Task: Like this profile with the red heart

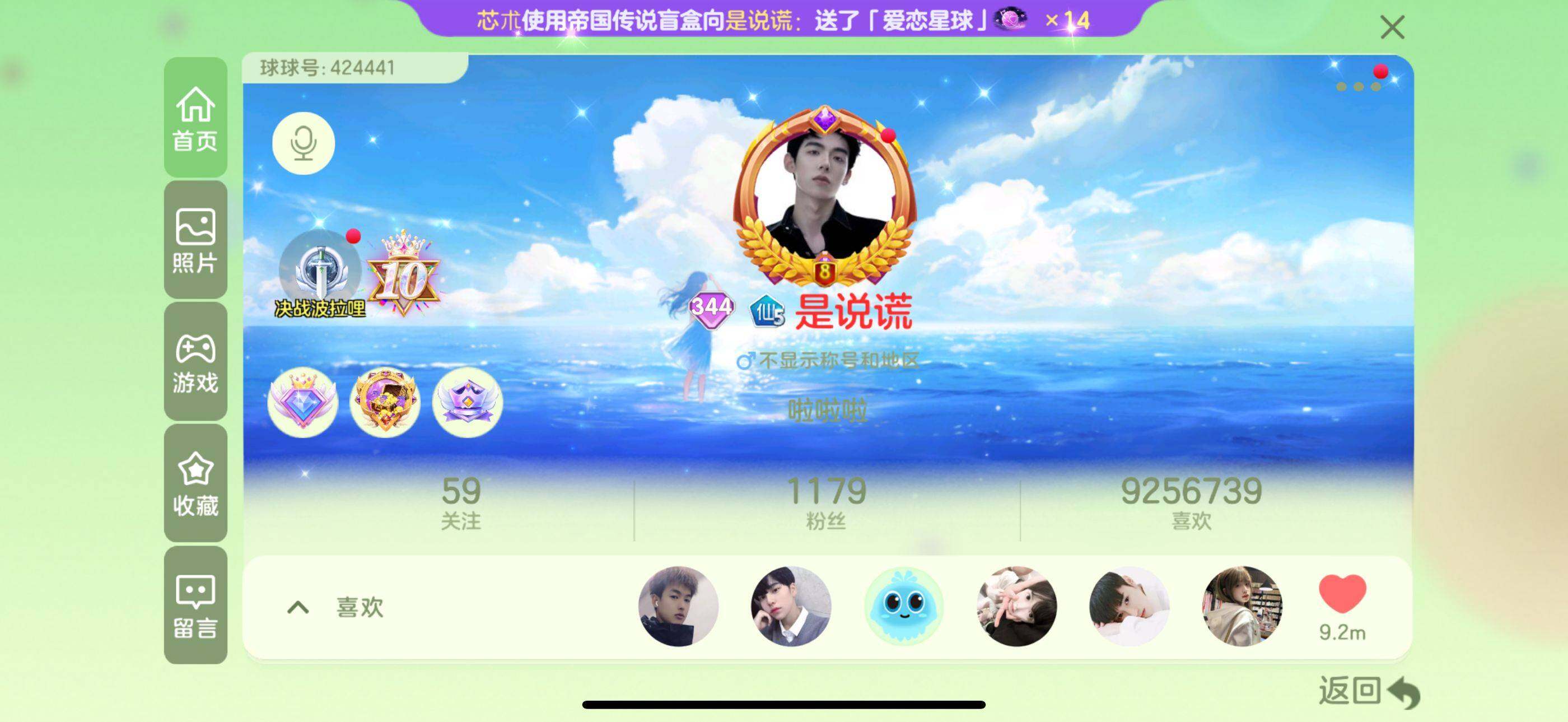Action: pyautogui.click(x=1342, y=594)
